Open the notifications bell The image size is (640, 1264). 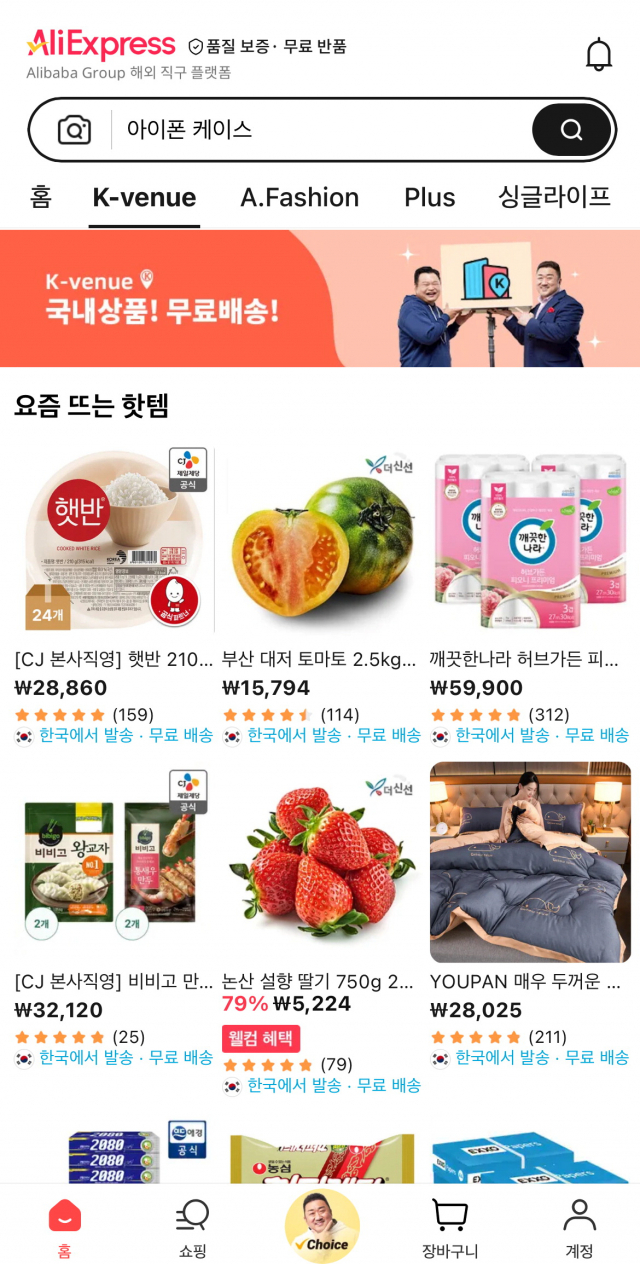[x=598, y=54]
